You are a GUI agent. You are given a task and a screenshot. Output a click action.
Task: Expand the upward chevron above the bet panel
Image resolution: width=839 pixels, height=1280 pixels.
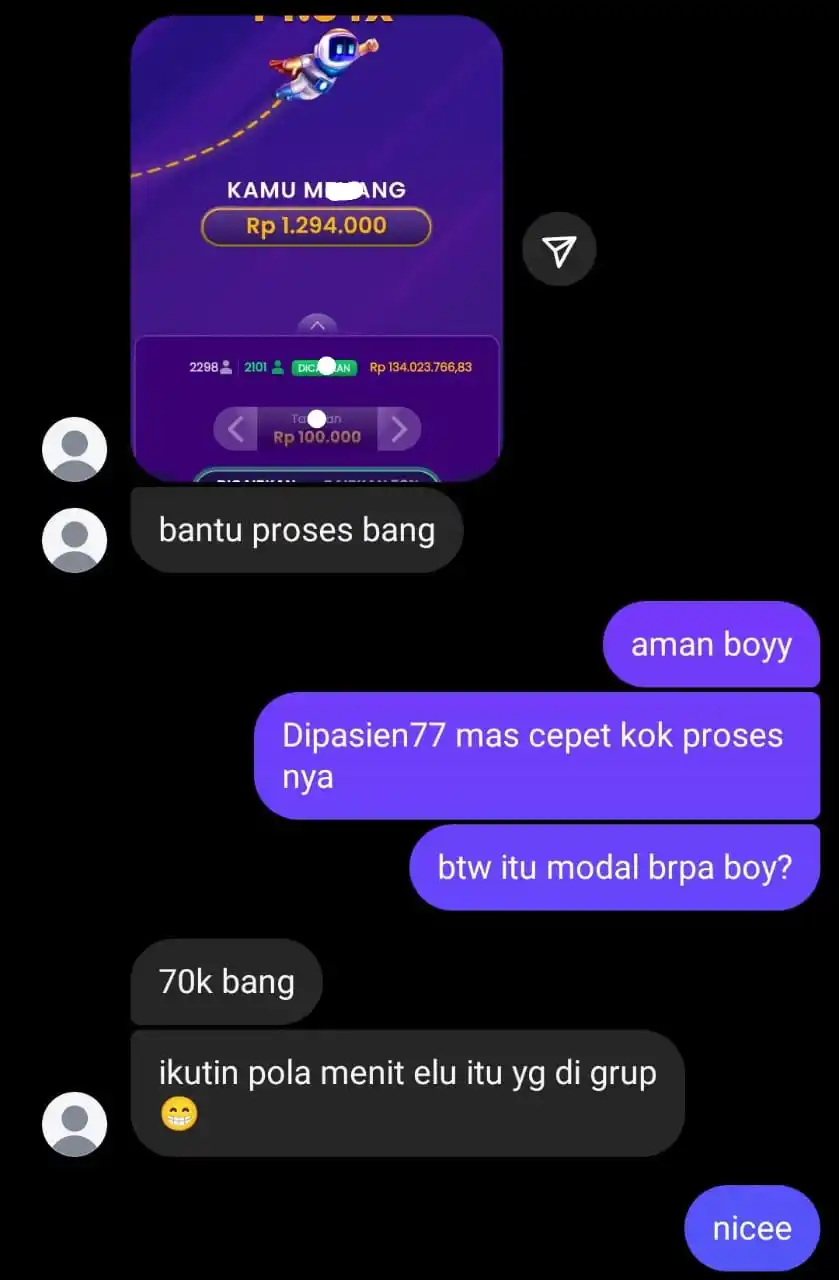coord(317,326)
